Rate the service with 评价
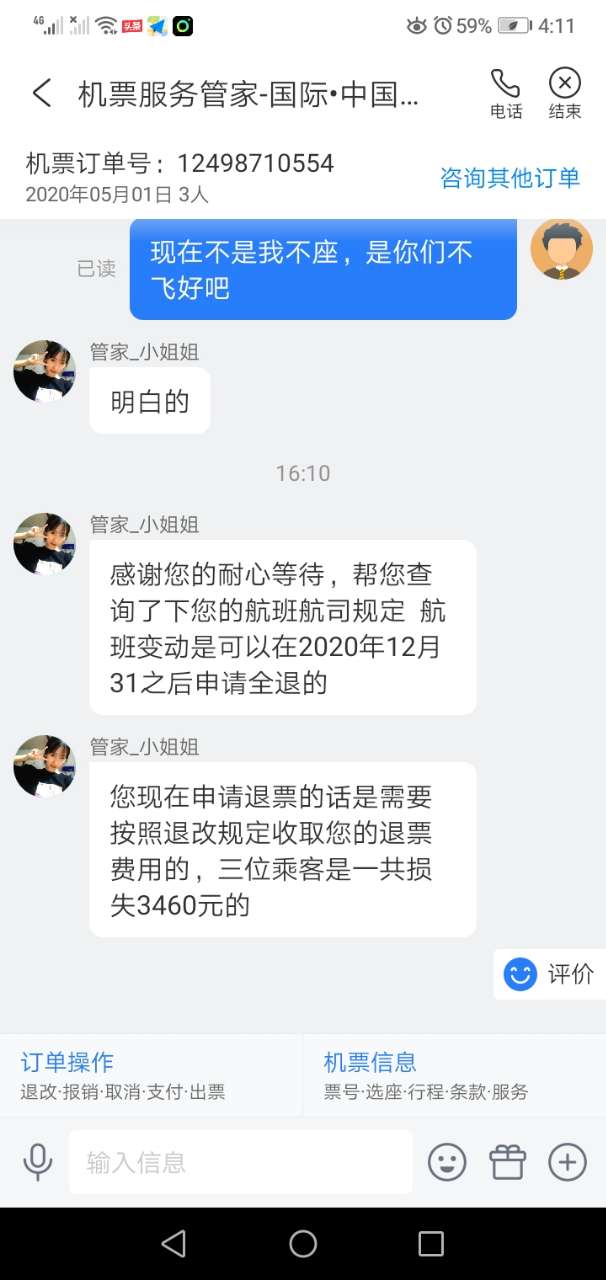The height and width of the screenshot is (1280, 606). point(551,974)
